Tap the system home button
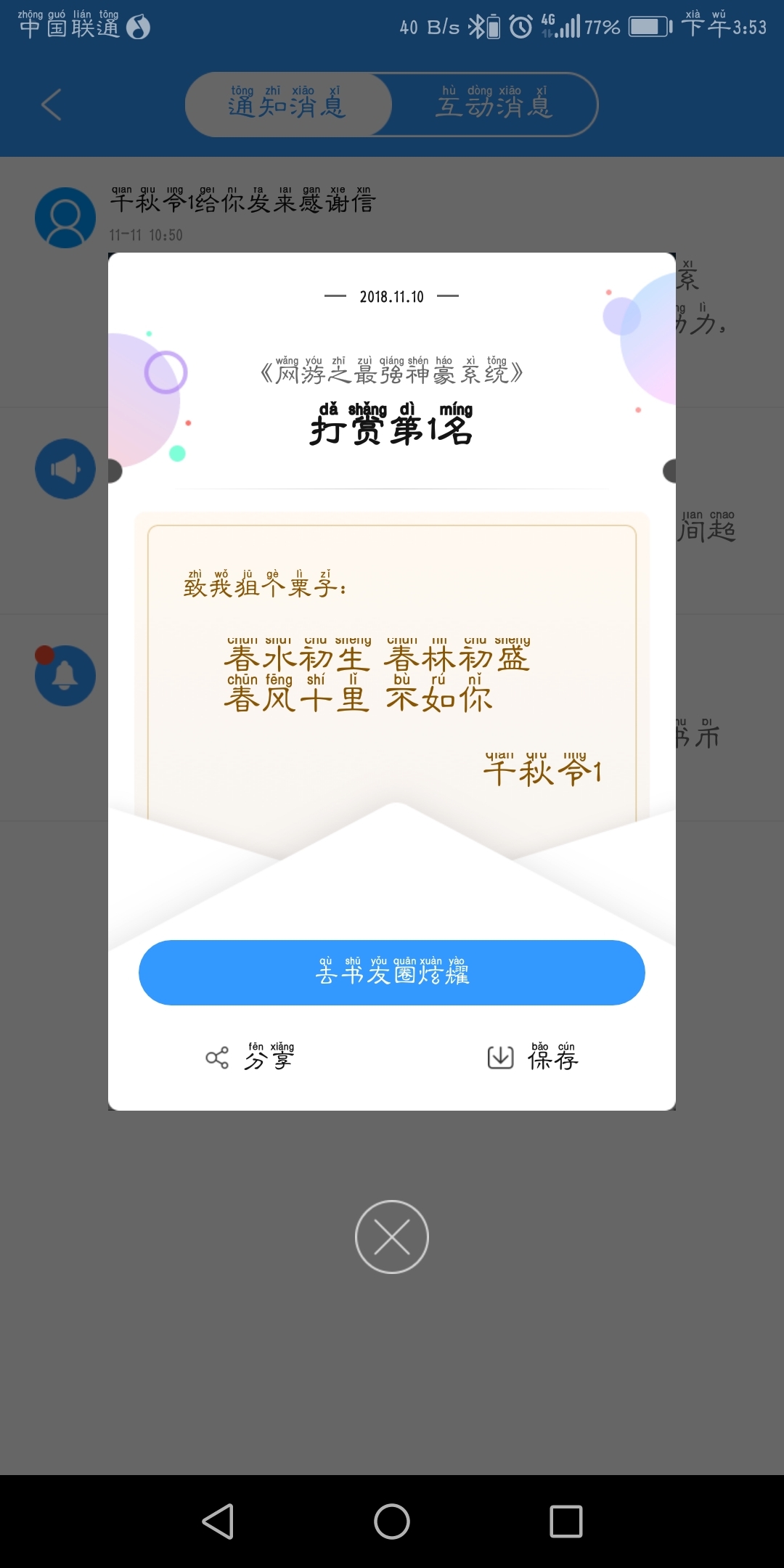784x1568 pixels. coord(392,1522)
